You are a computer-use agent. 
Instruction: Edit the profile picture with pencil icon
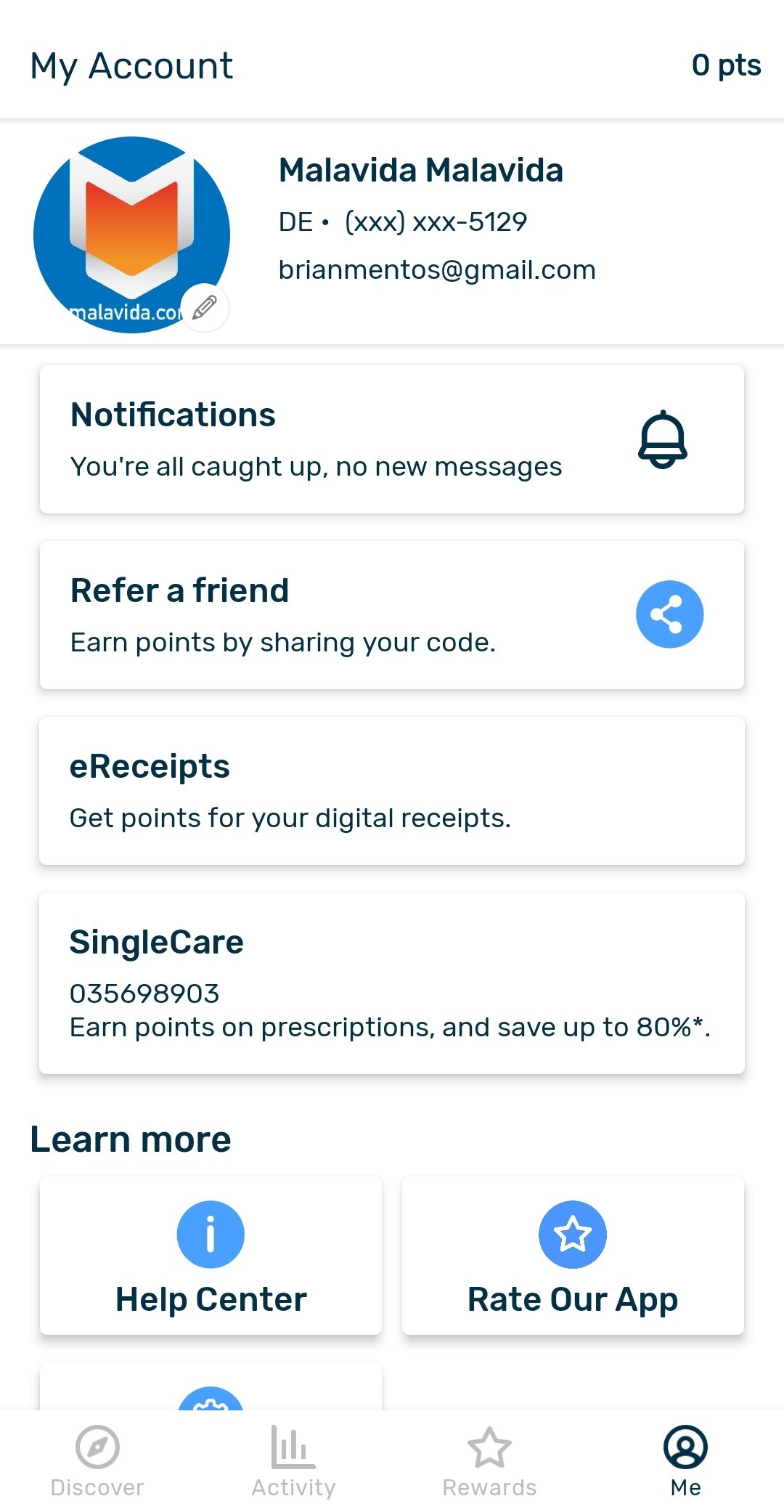tap(205, 308)
